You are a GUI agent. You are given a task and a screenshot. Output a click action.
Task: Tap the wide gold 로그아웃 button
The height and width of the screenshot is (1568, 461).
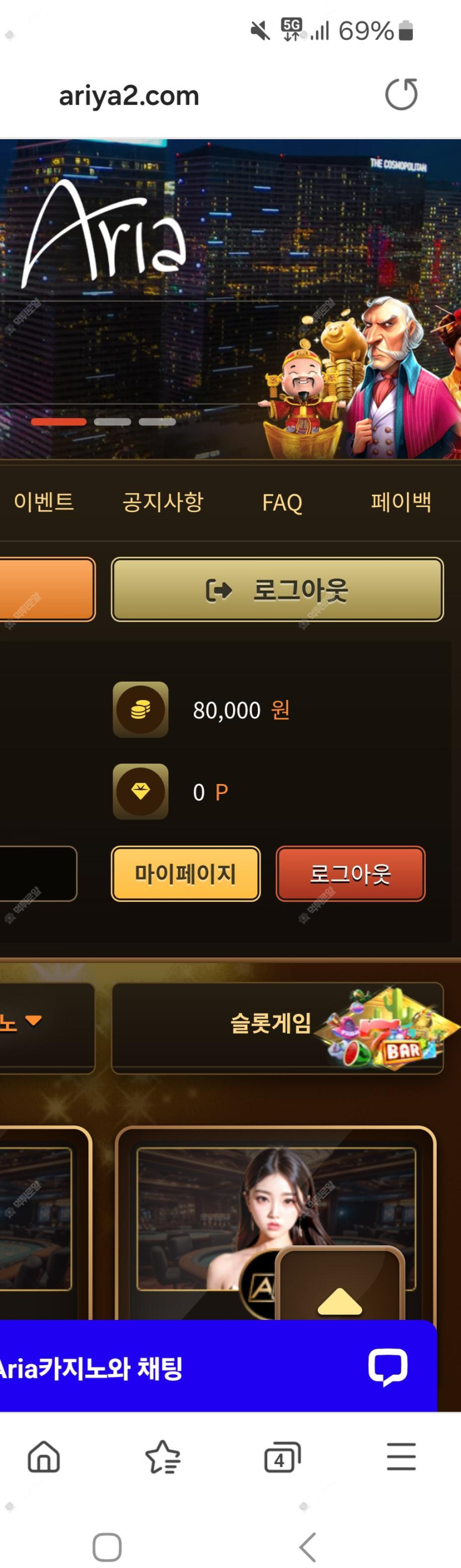pos(277,589)
